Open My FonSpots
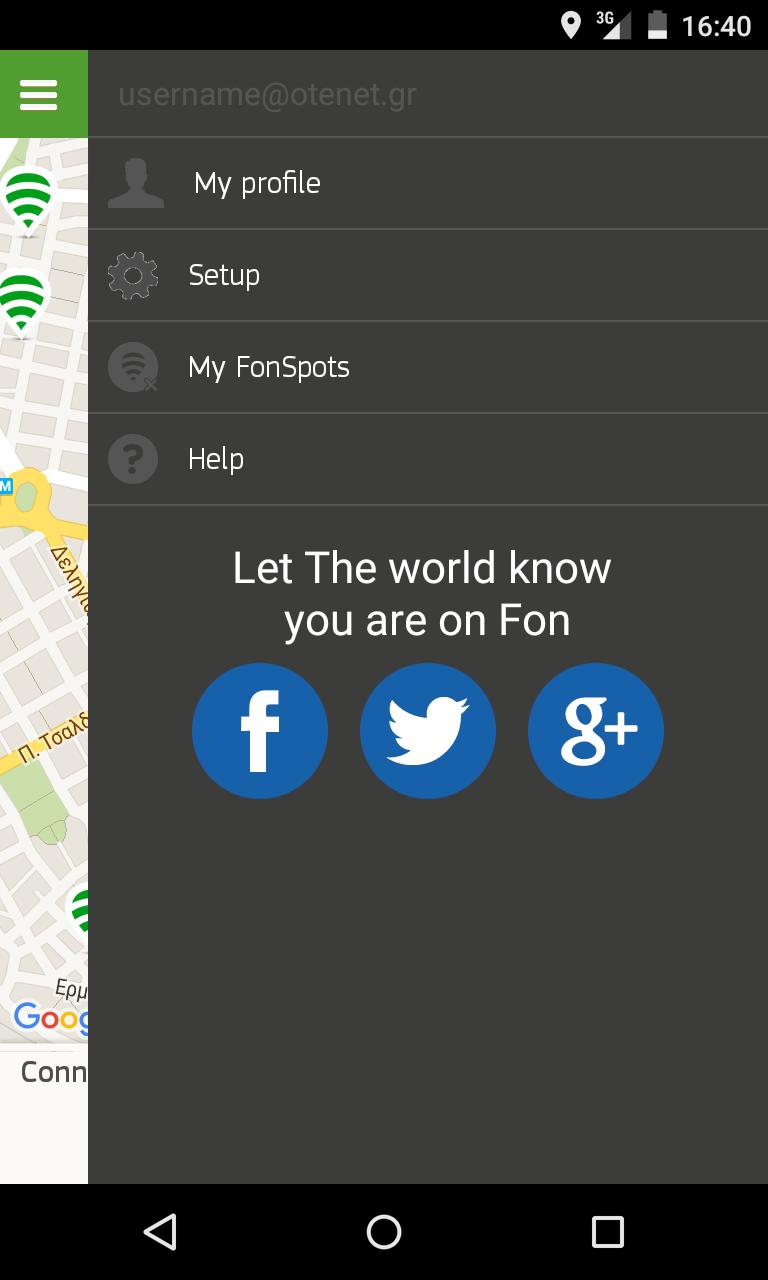The width and height of the screenshot is (768, 1280). coord(268,367)
